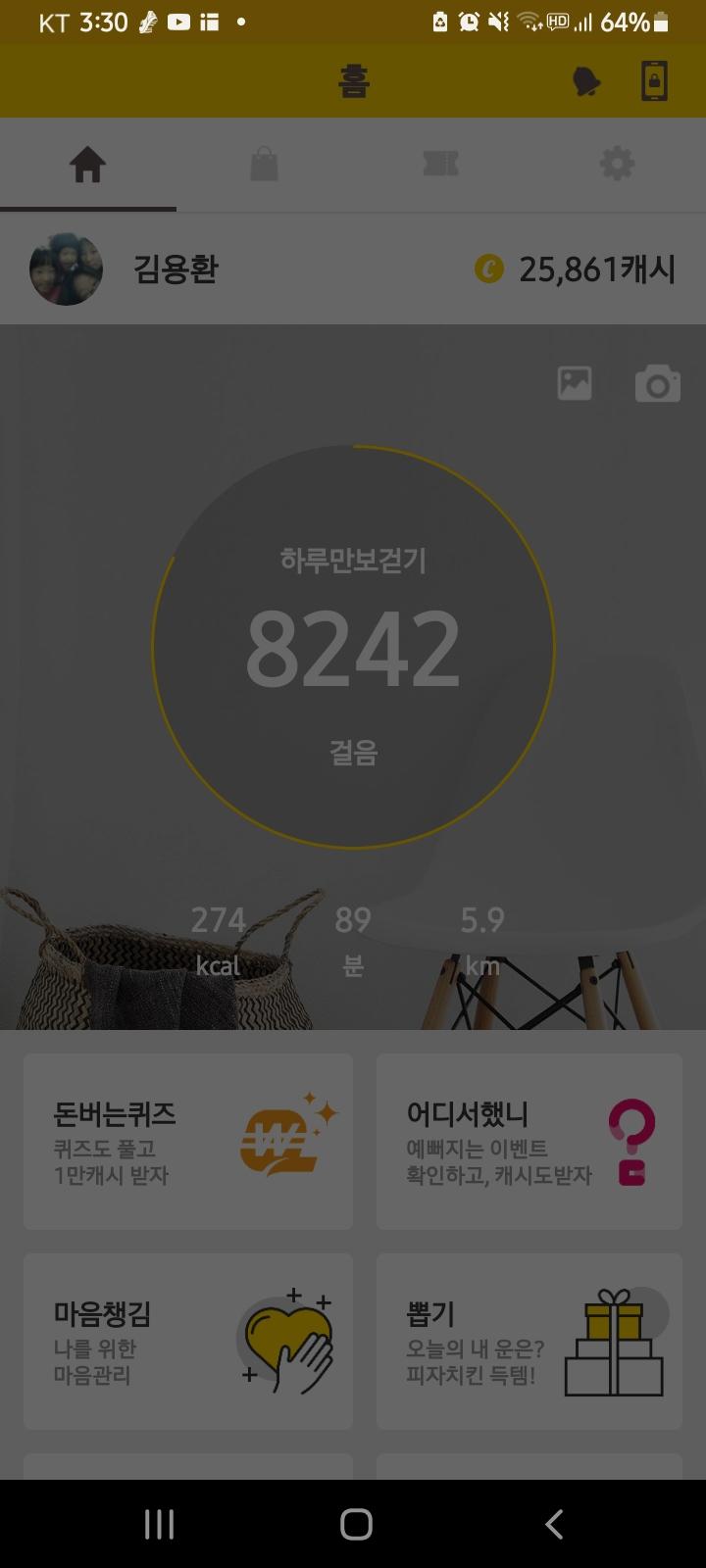Image resolution: width=706 pixels, height=1568 pixels.
Task: Go back using the system back button
Action: (x=554, y=1524)
